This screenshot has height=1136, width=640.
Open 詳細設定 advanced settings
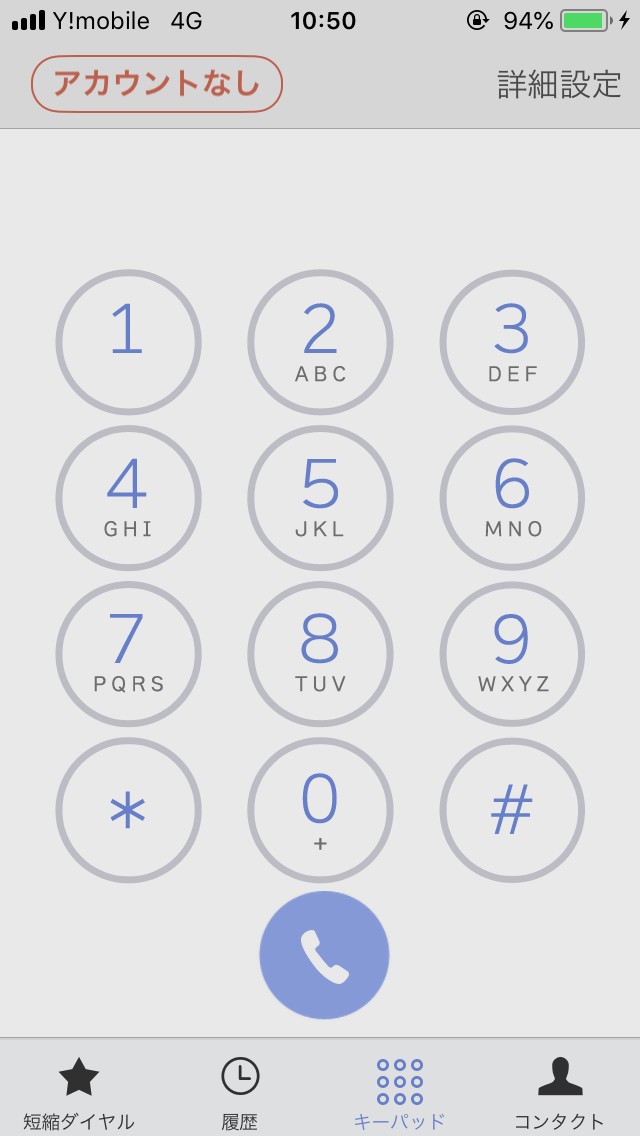(559, 85)
